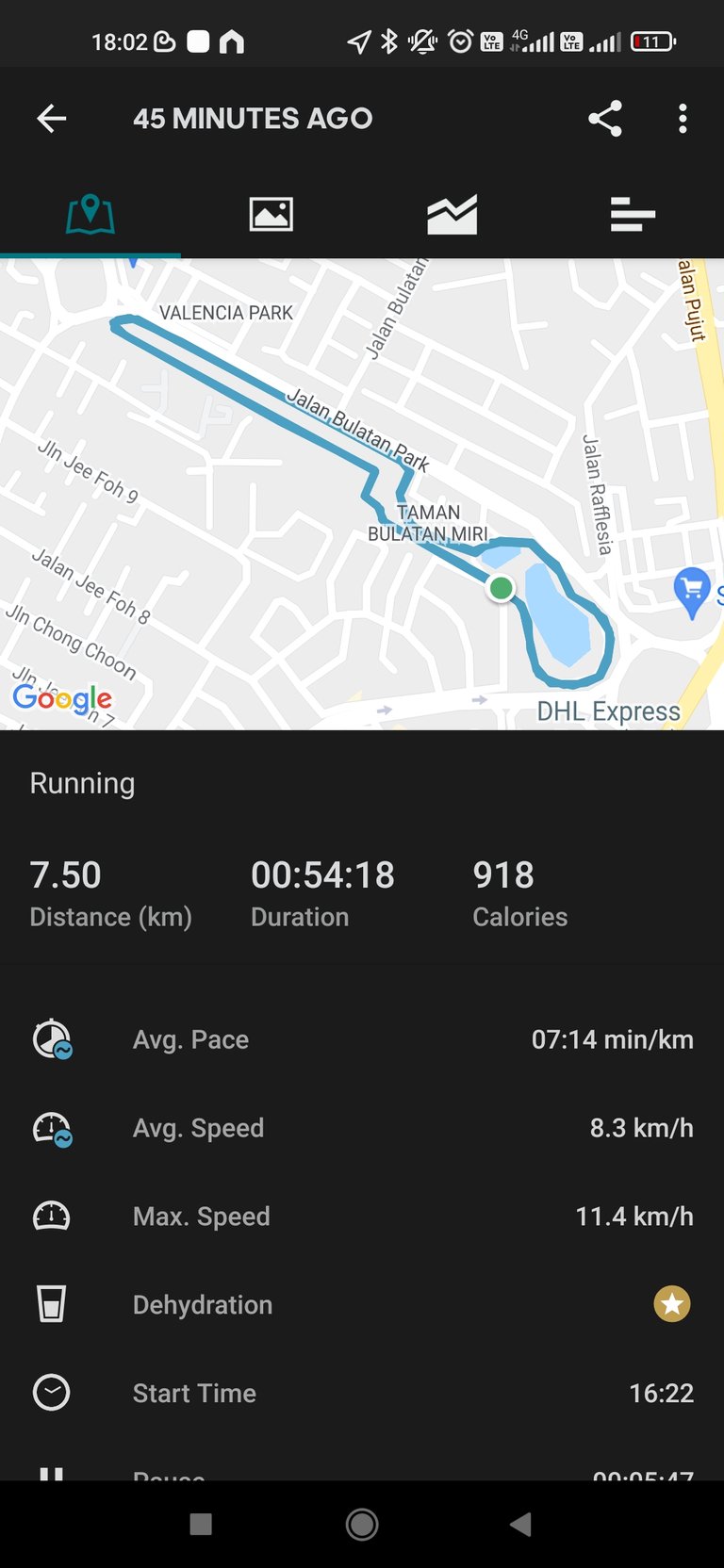Share this running activity
This screenshot has width=724, height=1568.
click(x=605, y=119)
